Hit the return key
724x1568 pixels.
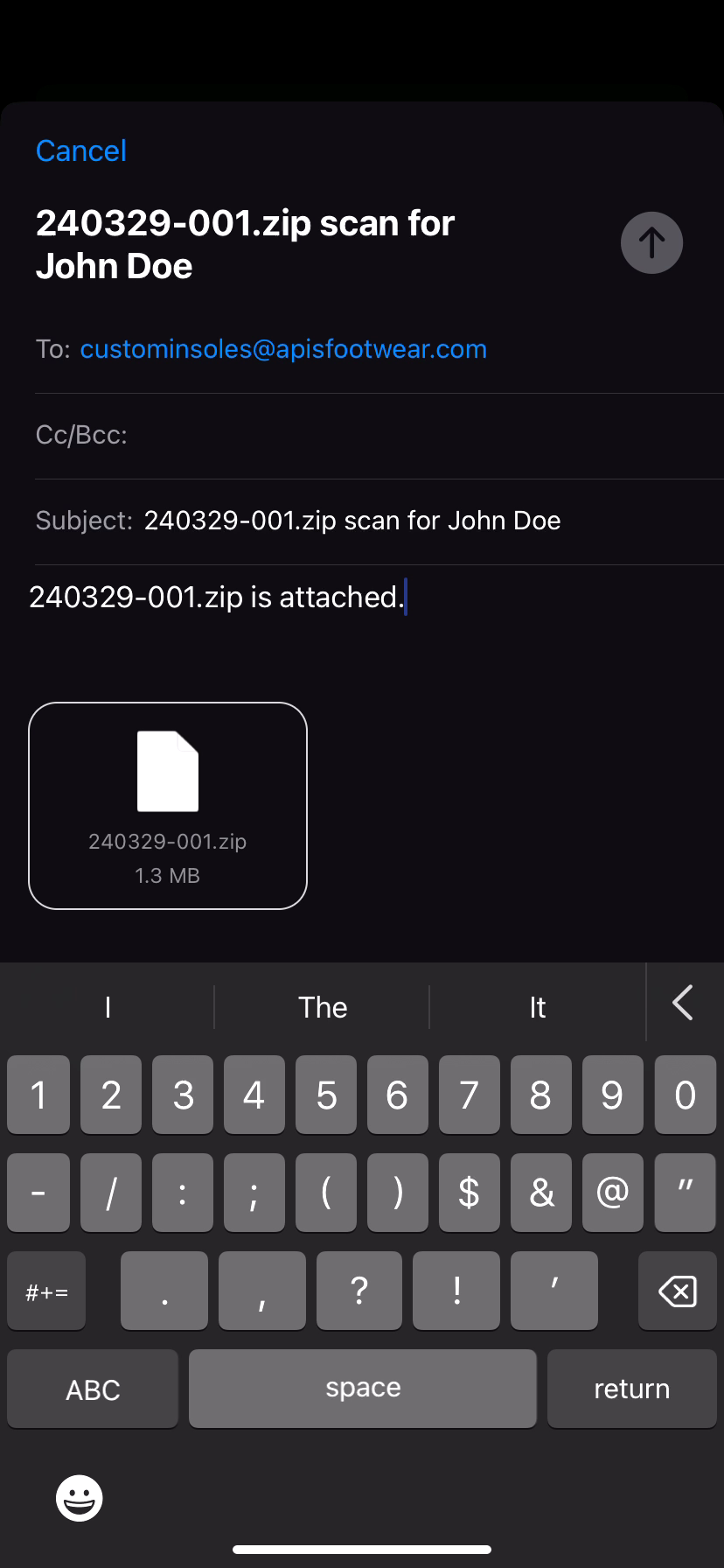click(x=631, y=1389)
